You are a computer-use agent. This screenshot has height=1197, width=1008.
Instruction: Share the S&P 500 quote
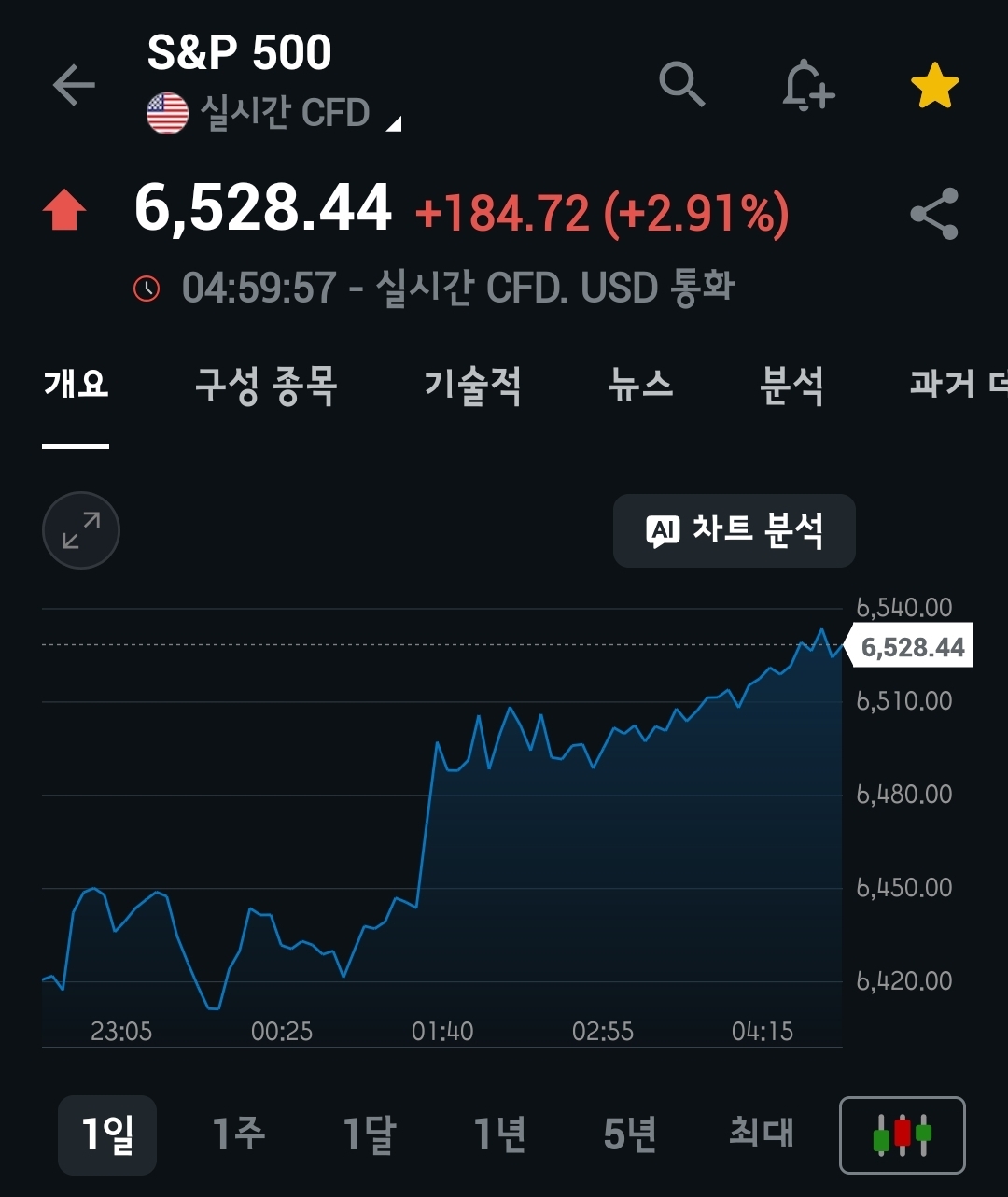coord(934,214)
